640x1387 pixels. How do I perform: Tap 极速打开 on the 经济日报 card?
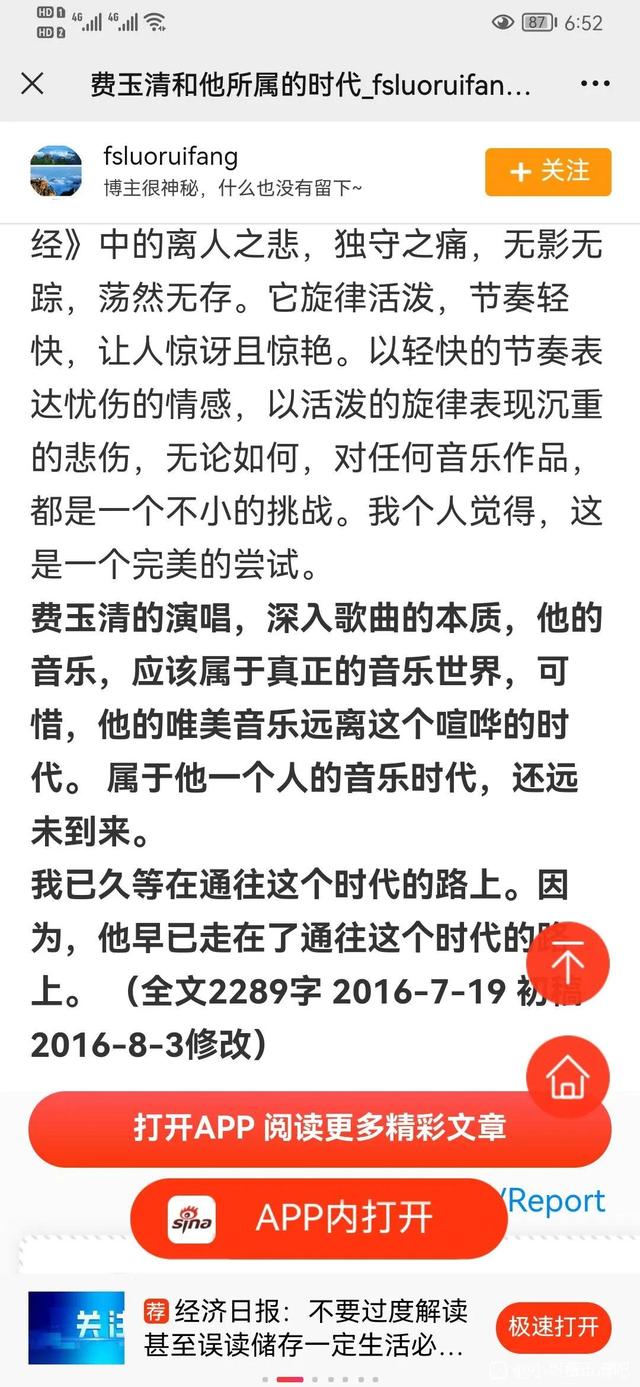553,1327
